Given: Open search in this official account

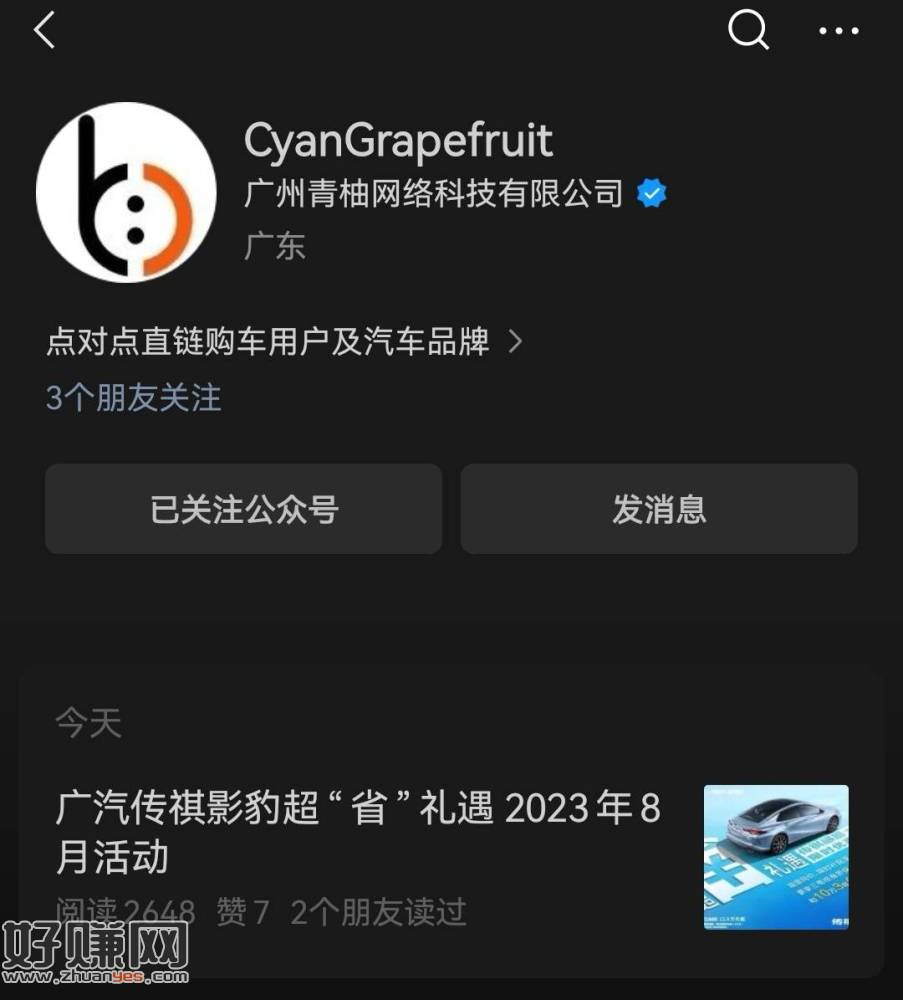Looking at the screenshot, I should [x=748, y=31].
